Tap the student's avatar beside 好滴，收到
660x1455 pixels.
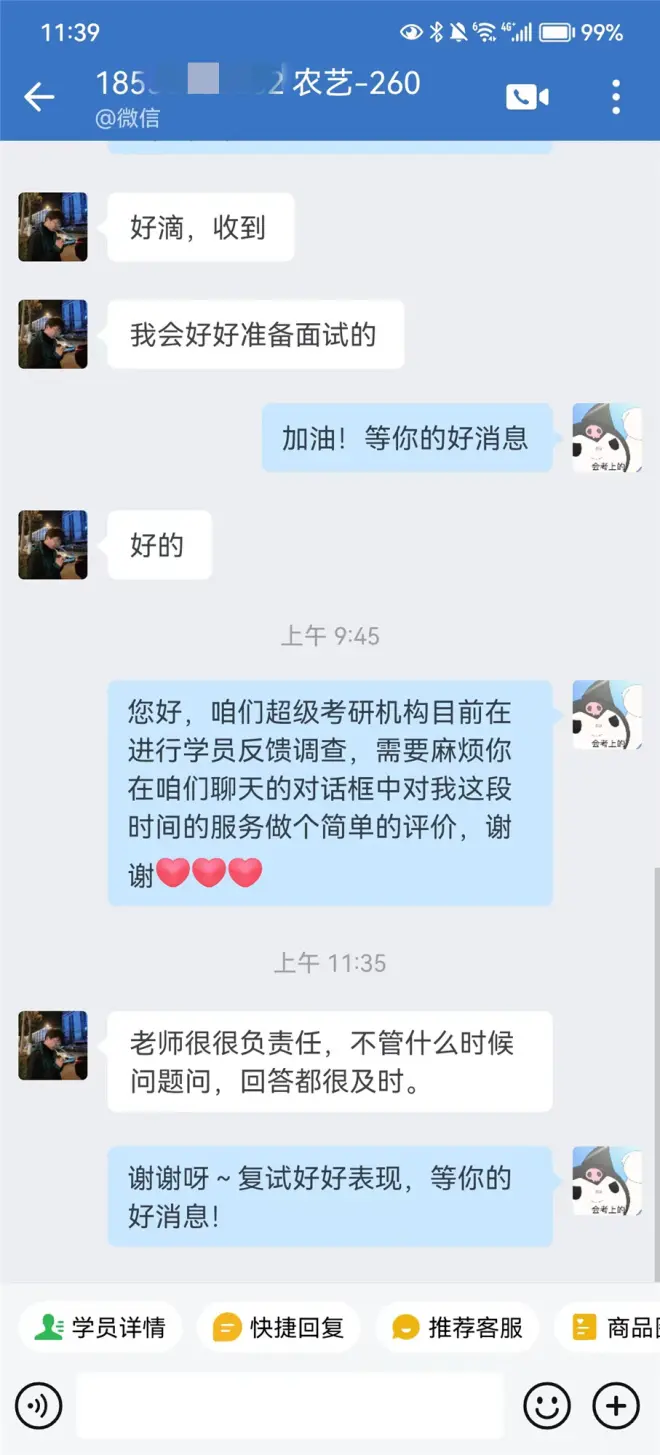click(53, 227)
